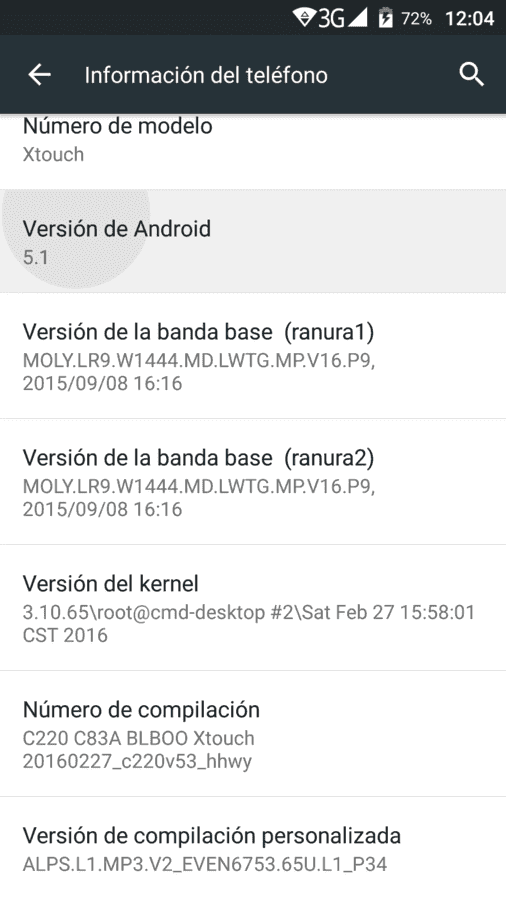Open the settings search icon

point(471,75)
